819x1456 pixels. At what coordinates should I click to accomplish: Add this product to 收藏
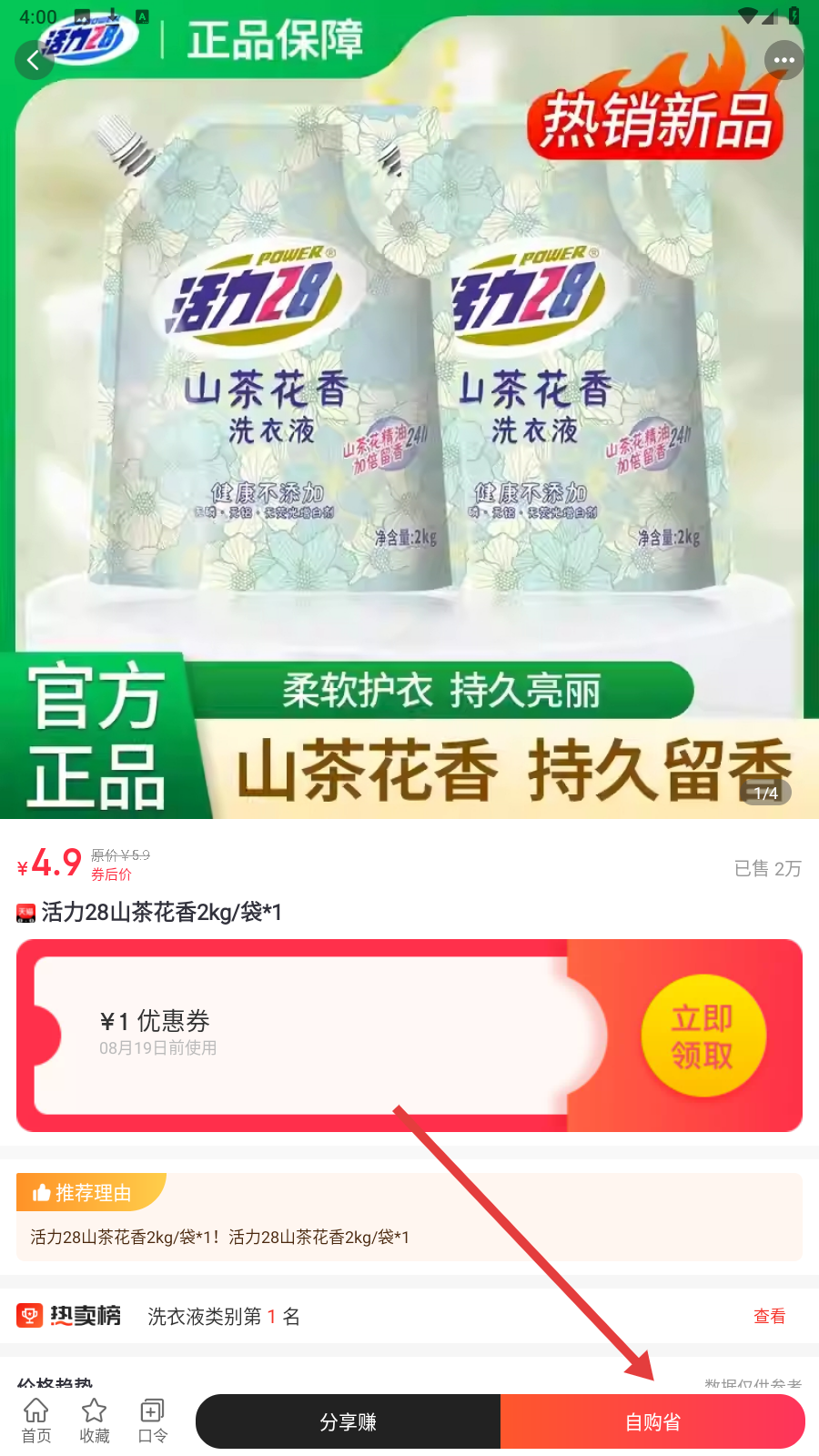coord(95,1421)
